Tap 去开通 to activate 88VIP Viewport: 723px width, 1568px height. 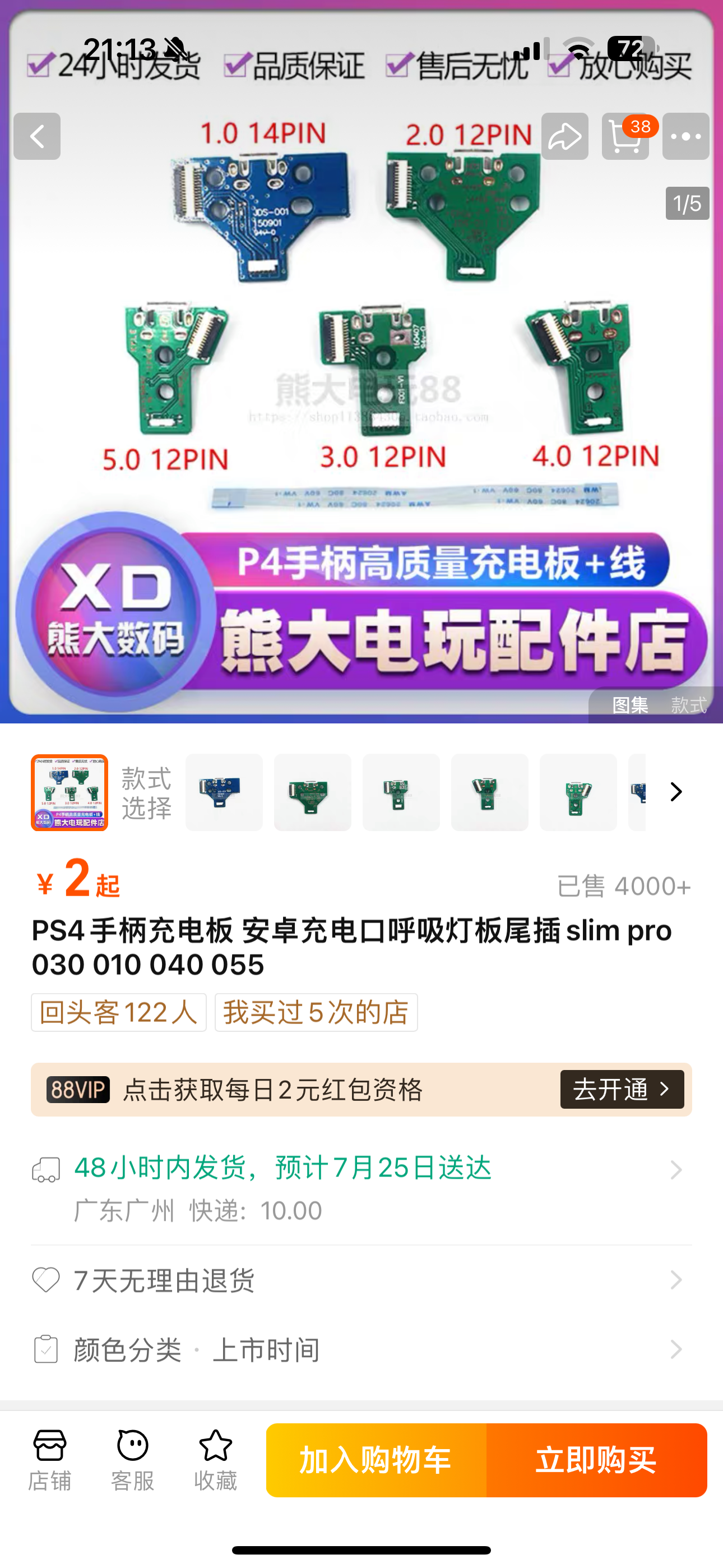622,1089
